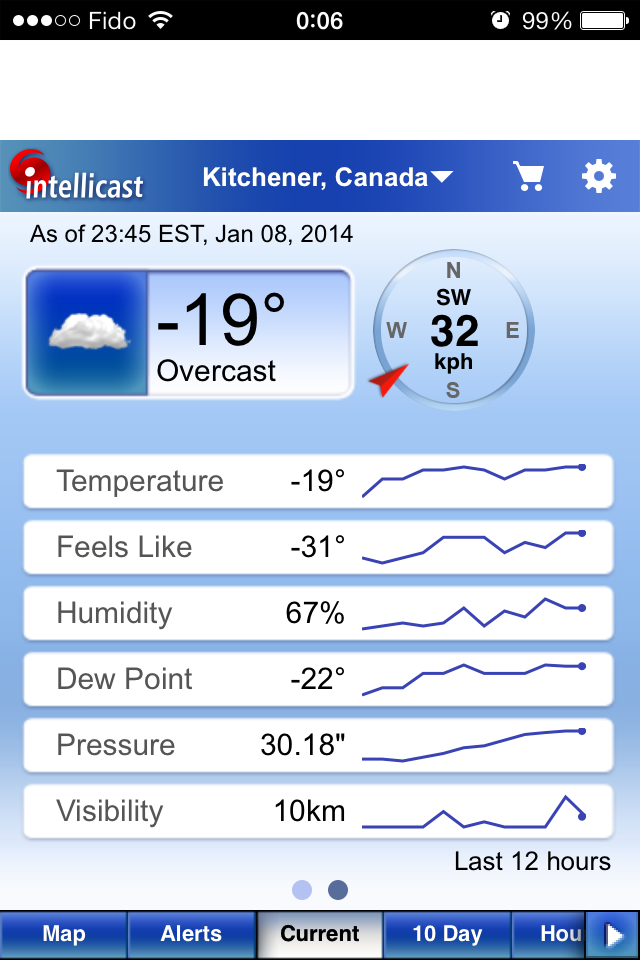The image size is (640, 960).
Task: Tap the wind compass
Action: (453, 329)
